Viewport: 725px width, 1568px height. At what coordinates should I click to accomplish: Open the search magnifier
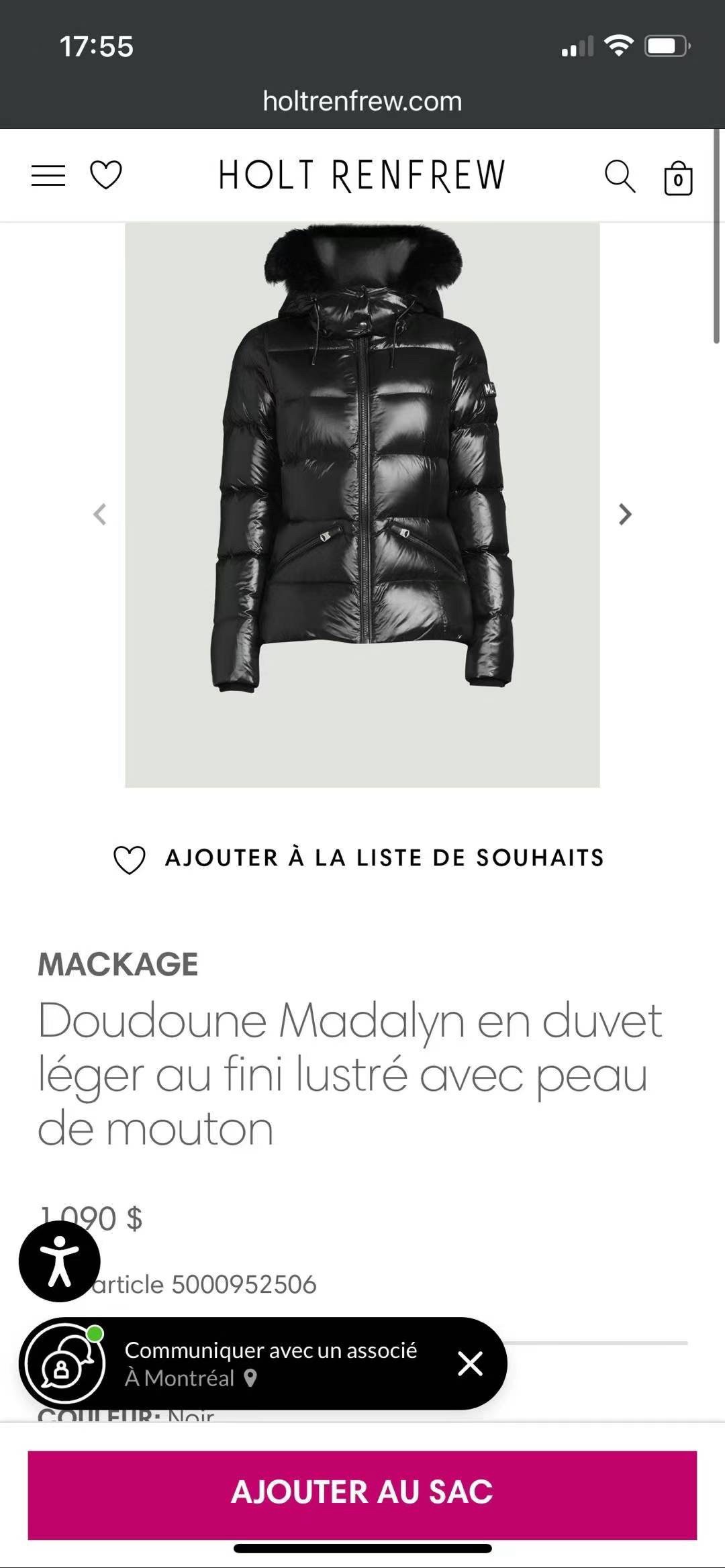coord(619,176)
